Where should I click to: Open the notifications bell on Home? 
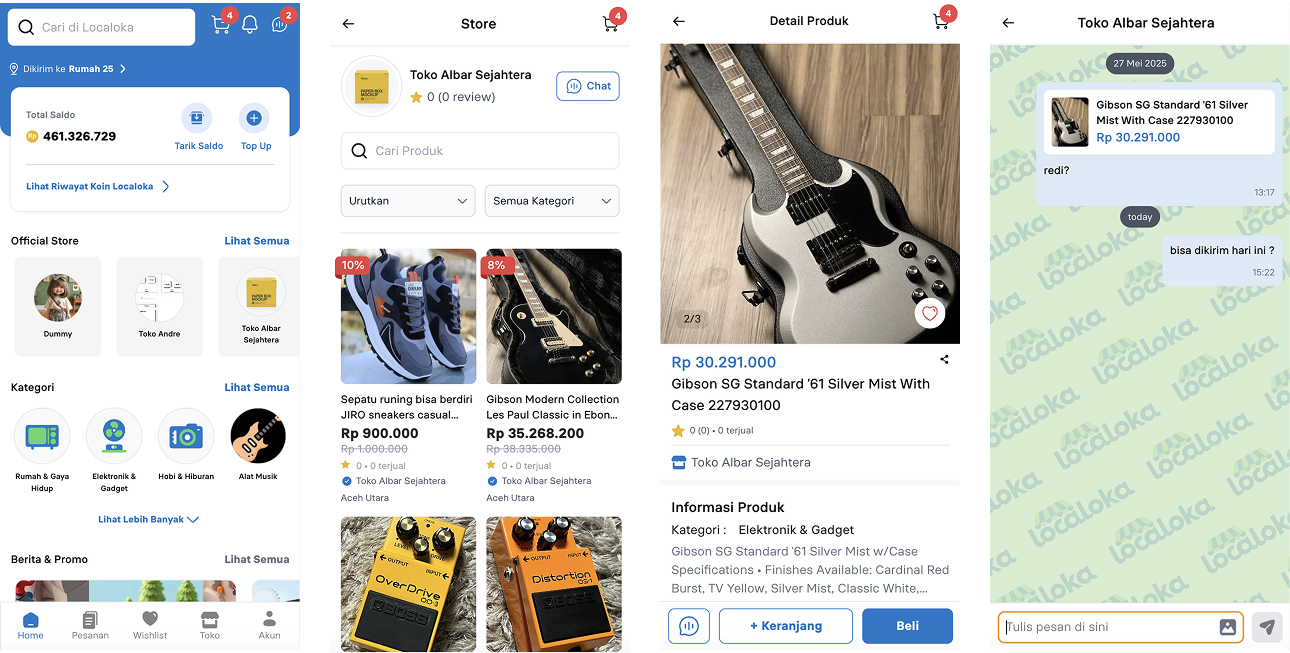(x=250, y=25)
